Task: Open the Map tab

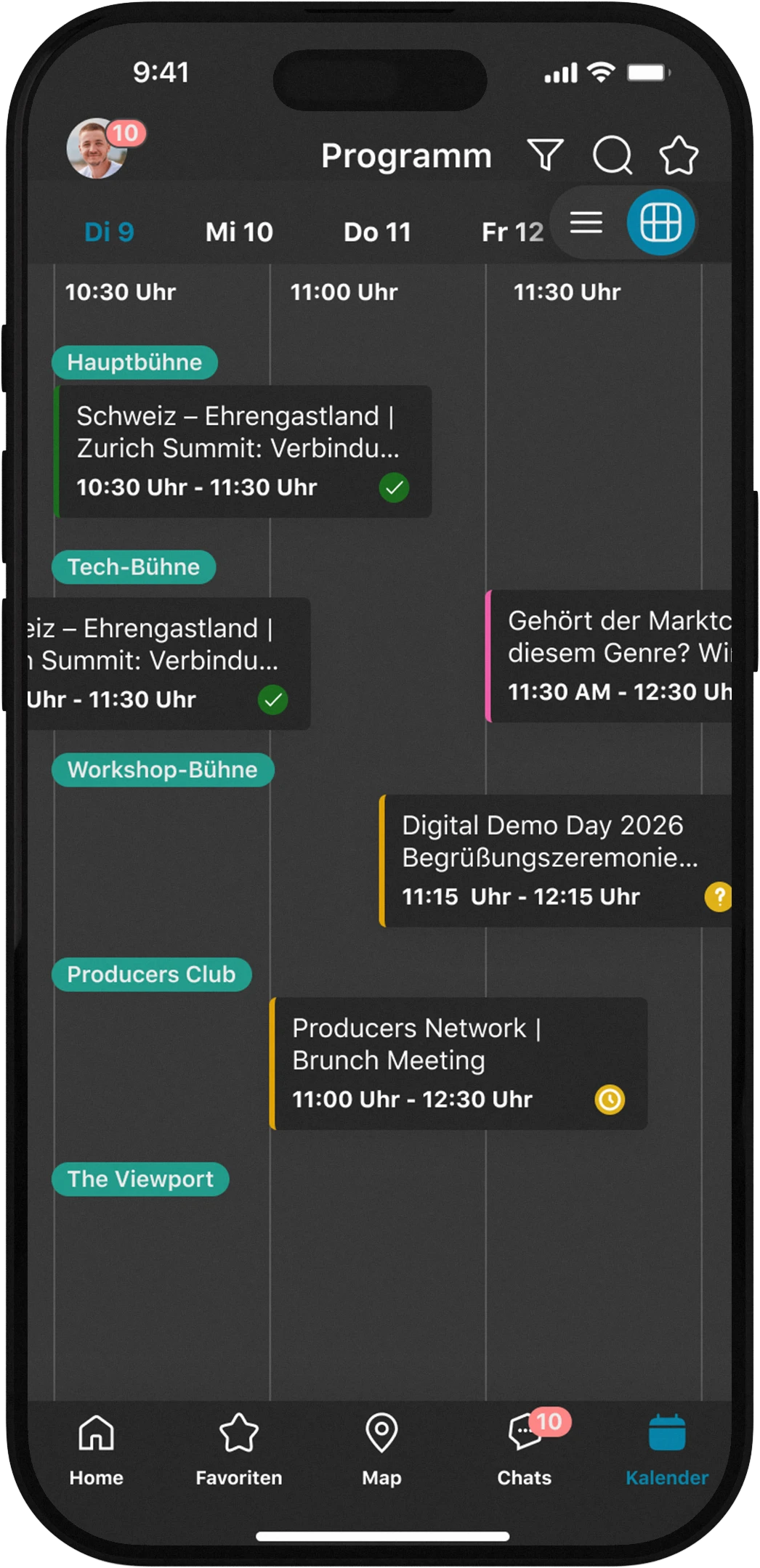Action: (381, 1444)
